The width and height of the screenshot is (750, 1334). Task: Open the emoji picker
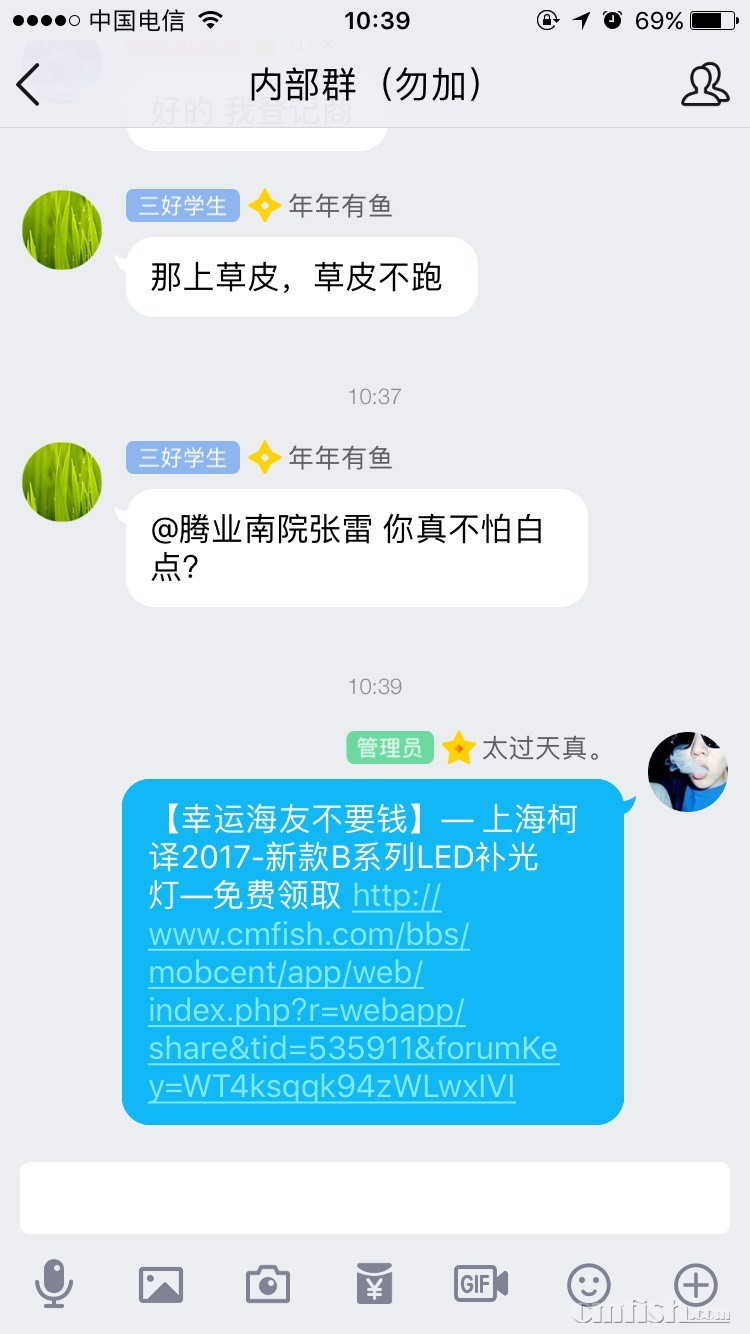coord(588,1284)
